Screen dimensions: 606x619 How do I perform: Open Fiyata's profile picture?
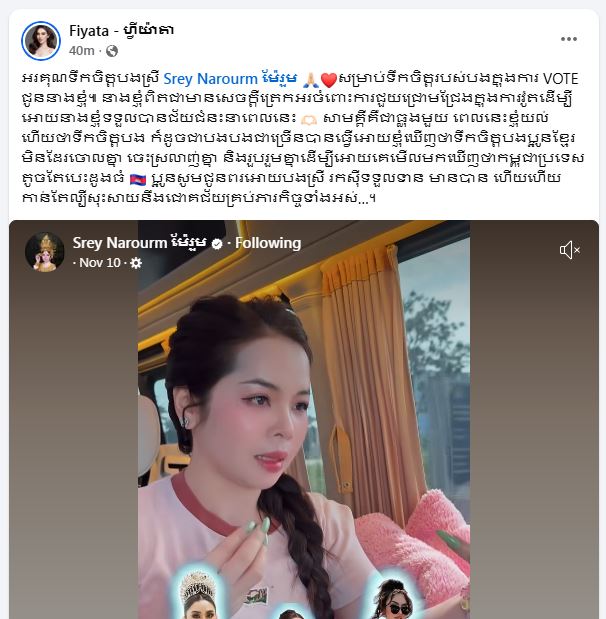pos(41,39)
